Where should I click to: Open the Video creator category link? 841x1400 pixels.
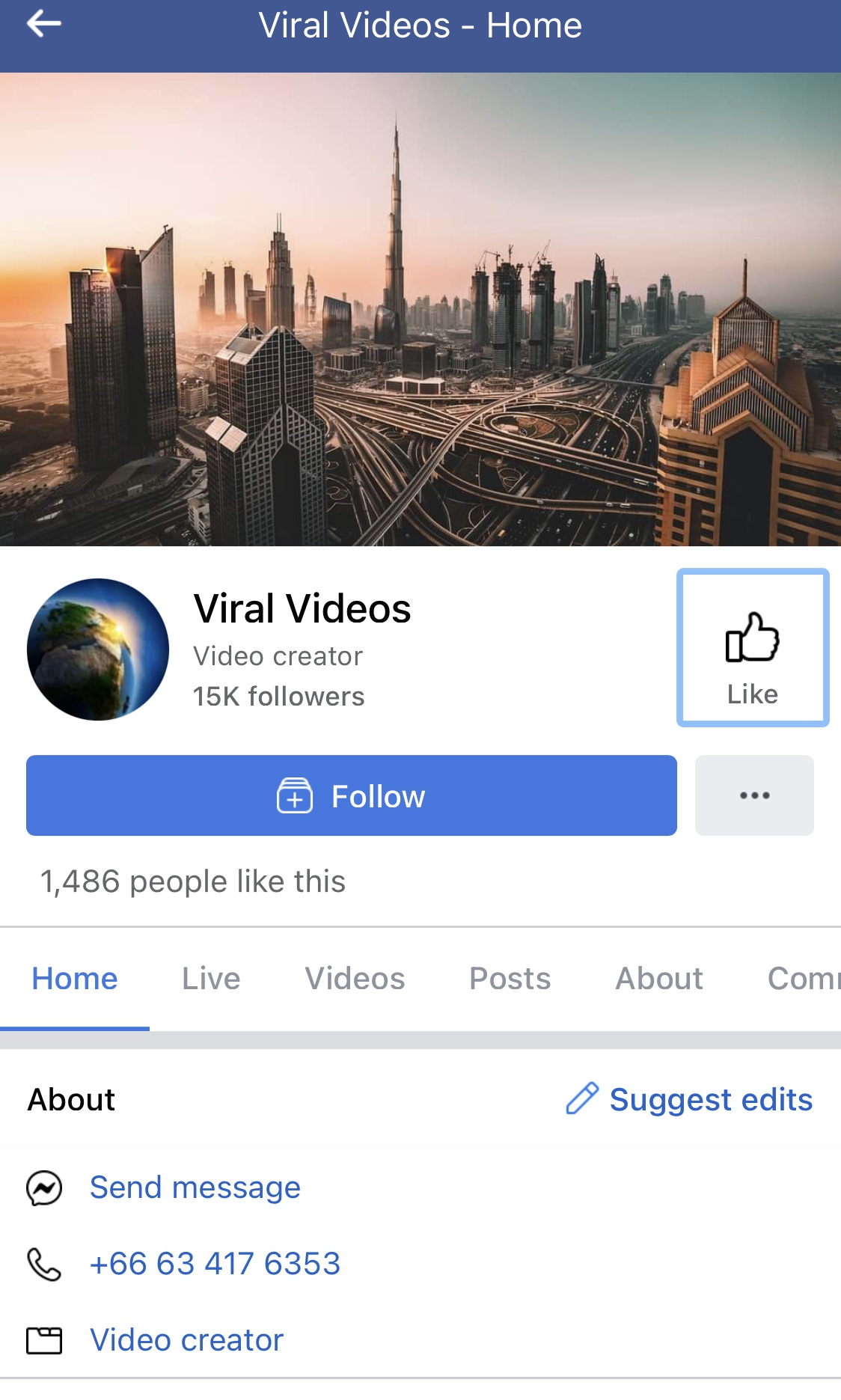click(x=186, y=1340)
